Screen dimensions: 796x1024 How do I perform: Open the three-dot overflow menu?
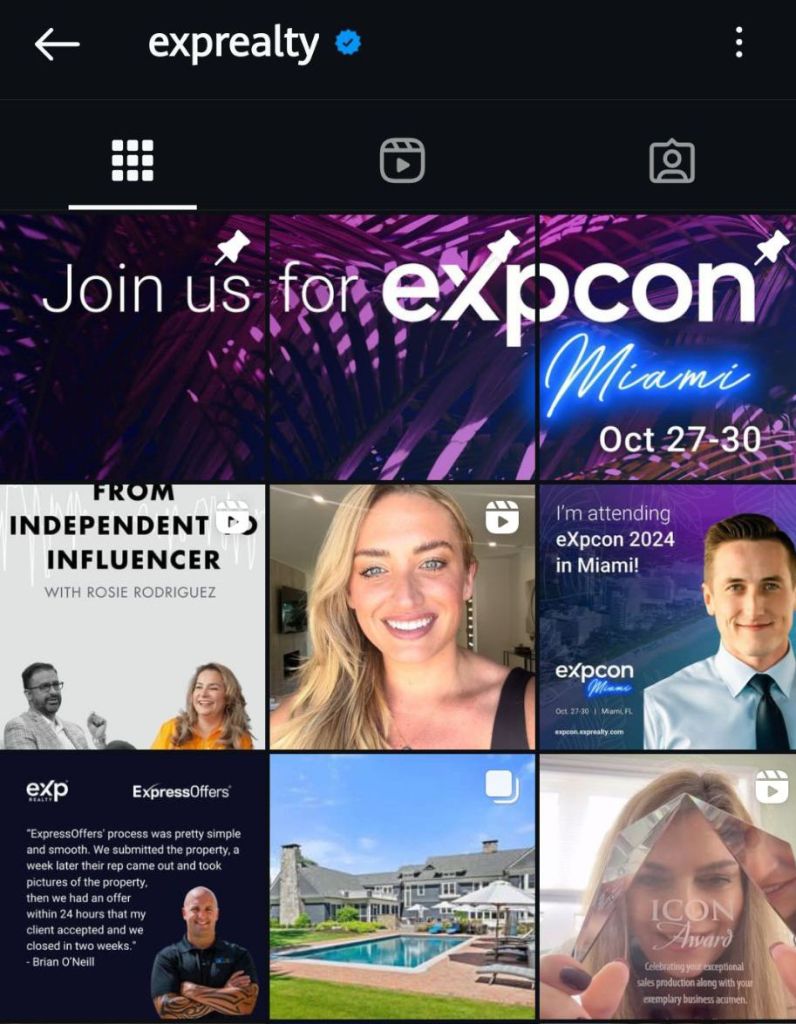[738, 43]
